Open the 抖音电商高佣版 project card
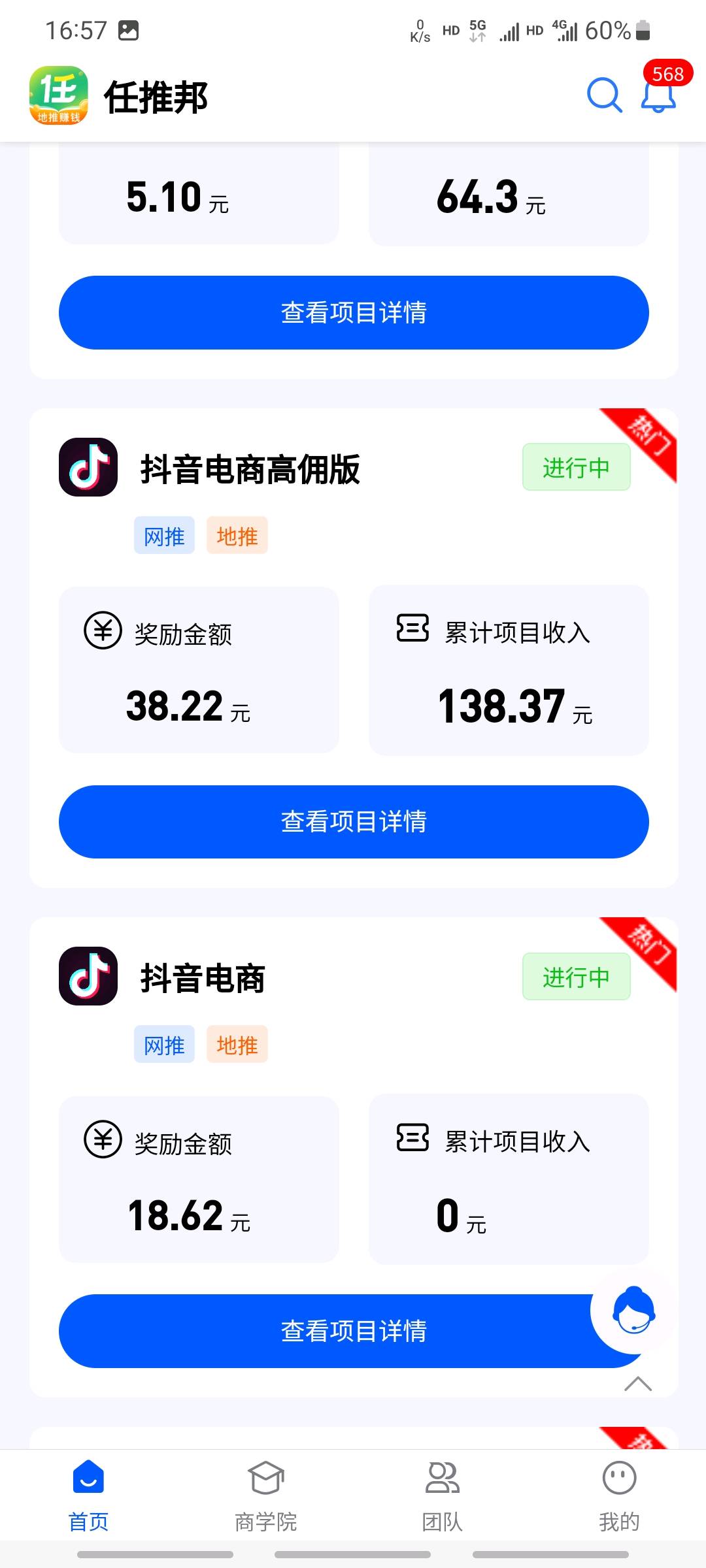Viewport: 706px width, 1568px height. 354,648
